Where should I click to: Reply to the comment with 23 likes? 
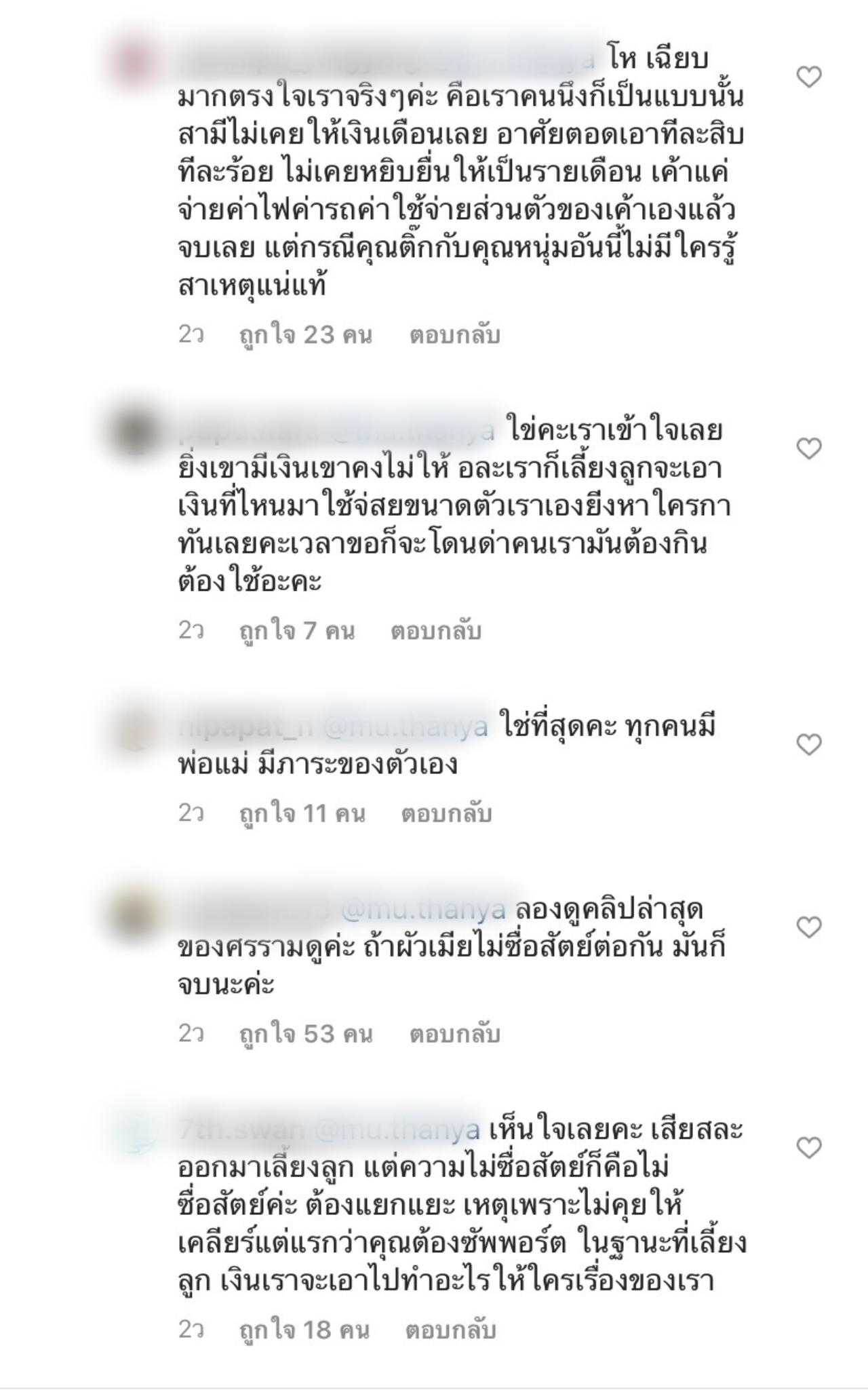click(454, 335)
